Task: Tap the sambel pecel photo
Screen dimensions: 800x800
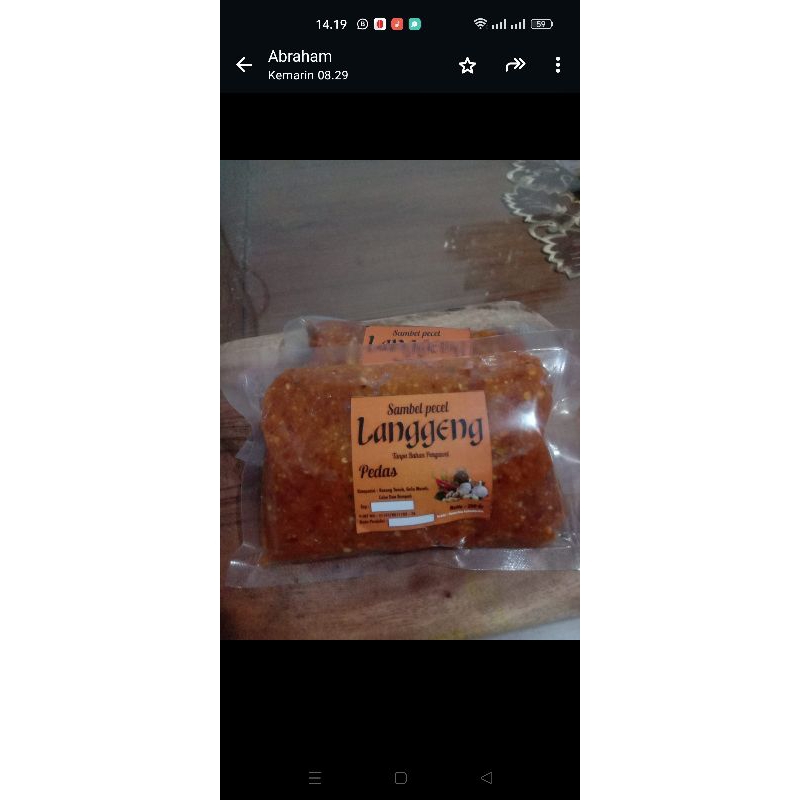Action: (x=400, y=400)
